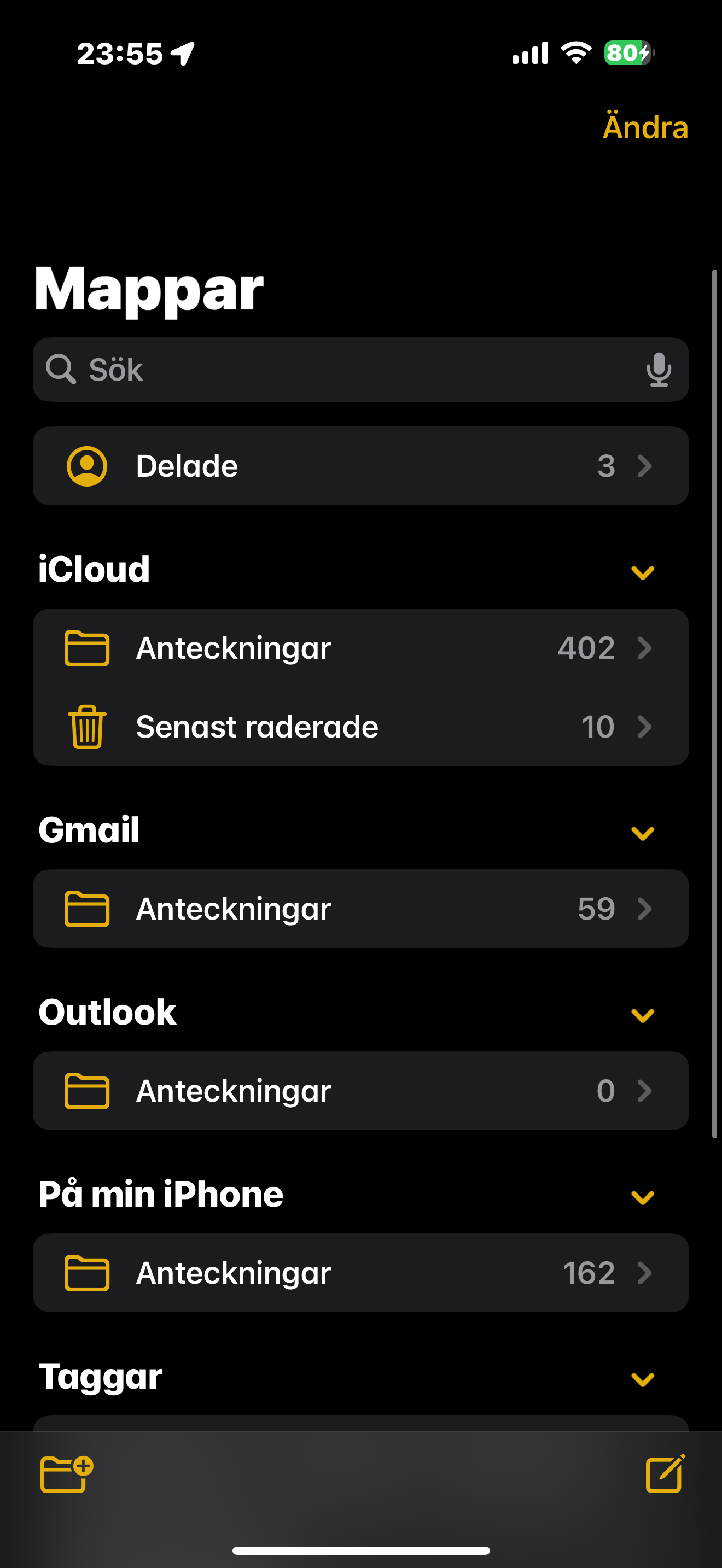Collapse the iCloud section
The height and width of the screenshot is (1568, 722).
click(642, 572)
